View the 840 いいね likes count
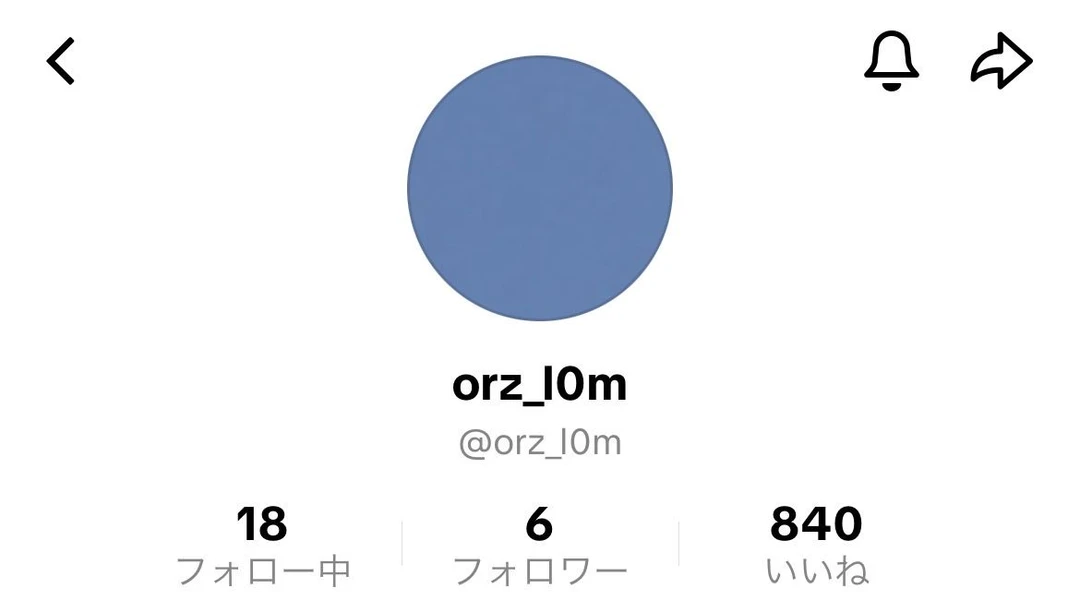 point(816,545)
